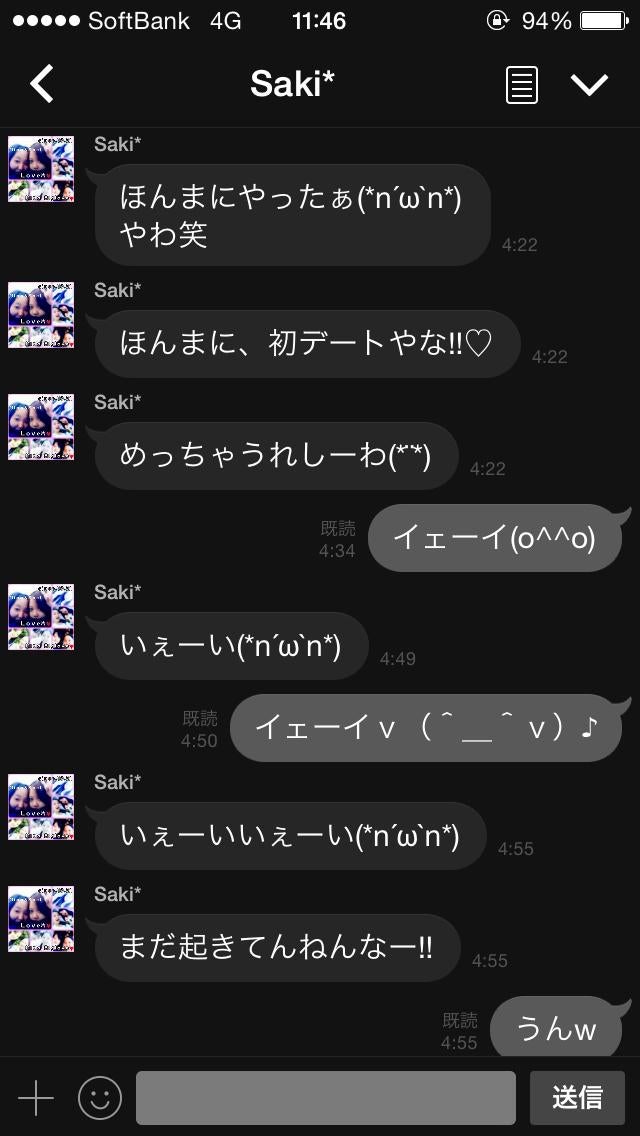This screenshot has width=640, height=1136.
Task: Open the plus attachment menu
Action: click(x=36, y=1097)
